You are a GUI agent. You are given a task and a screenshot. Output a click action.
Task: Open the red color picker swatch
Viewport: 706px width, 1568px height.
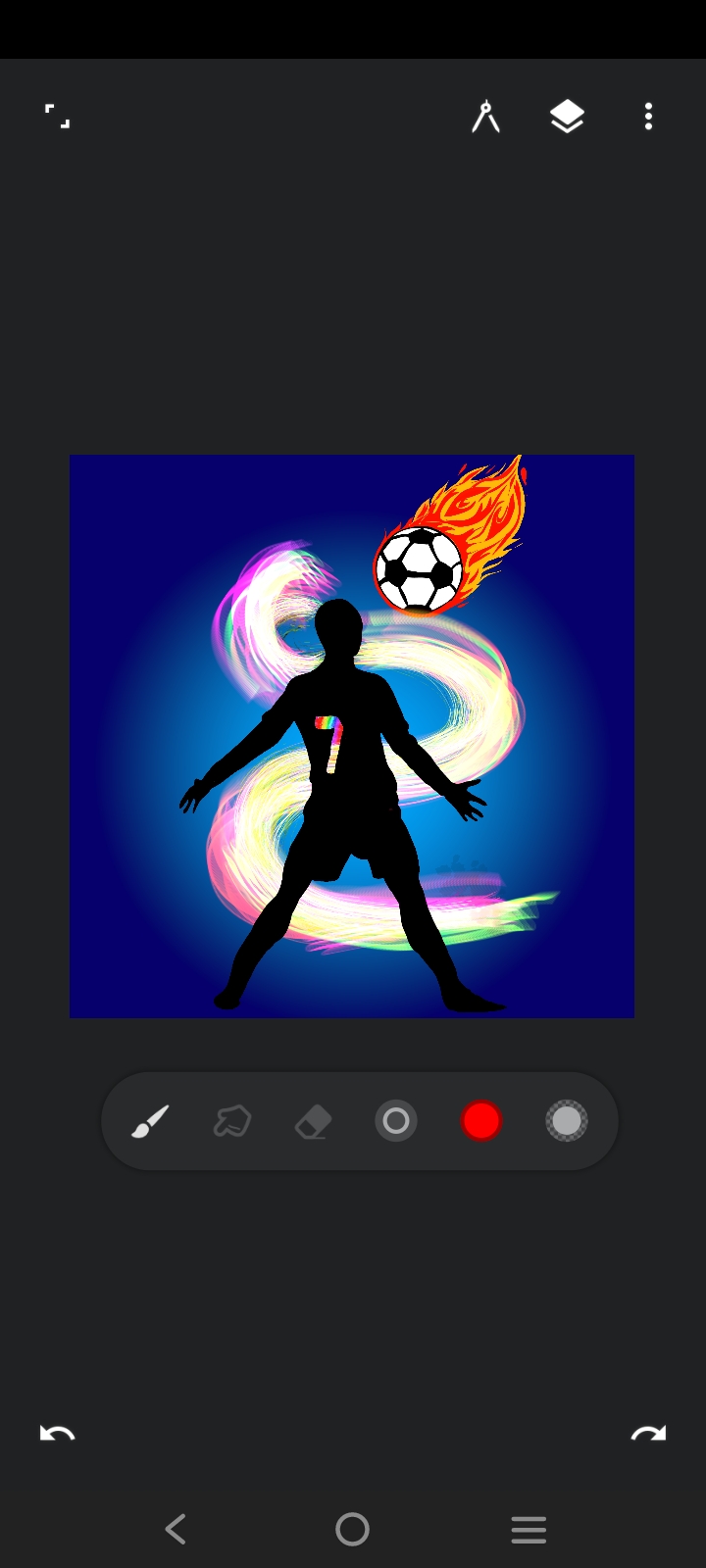(481, 1121)
